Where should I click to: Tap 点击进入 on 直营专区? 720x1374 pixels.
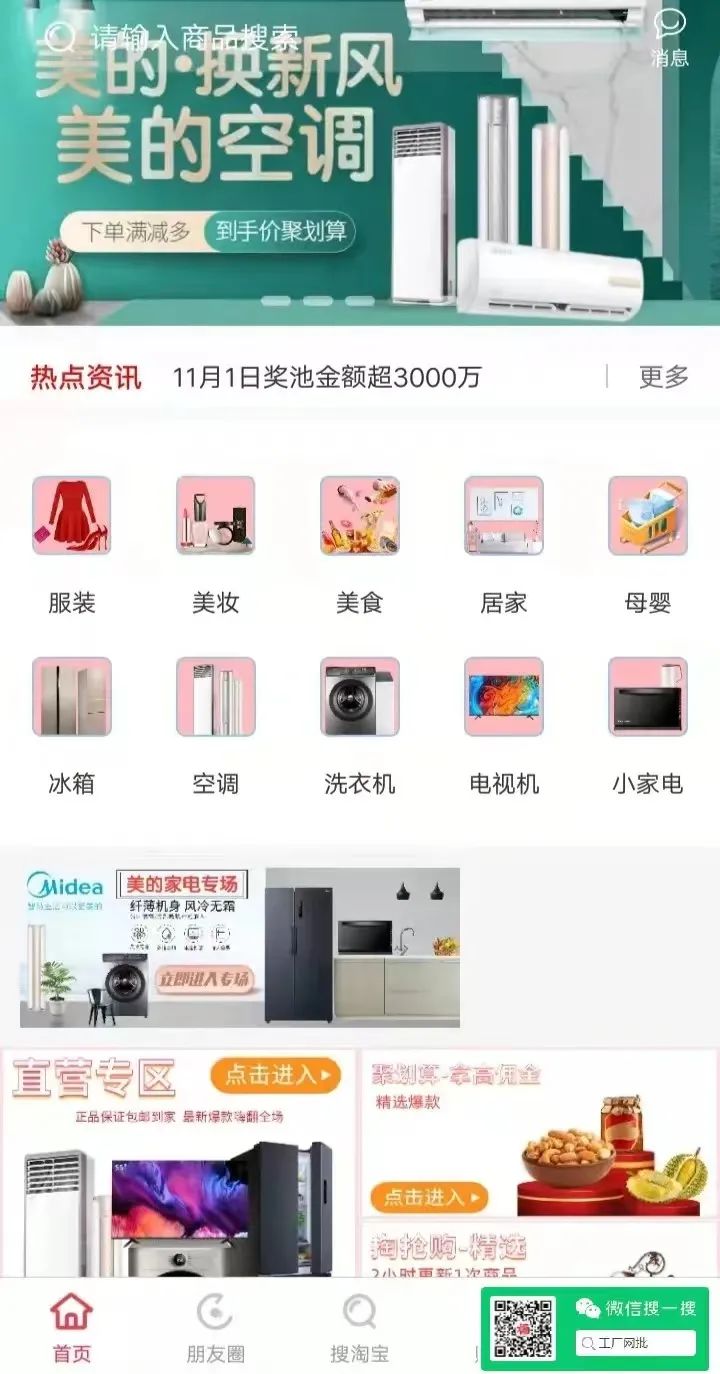click(x=275, y=1076)
